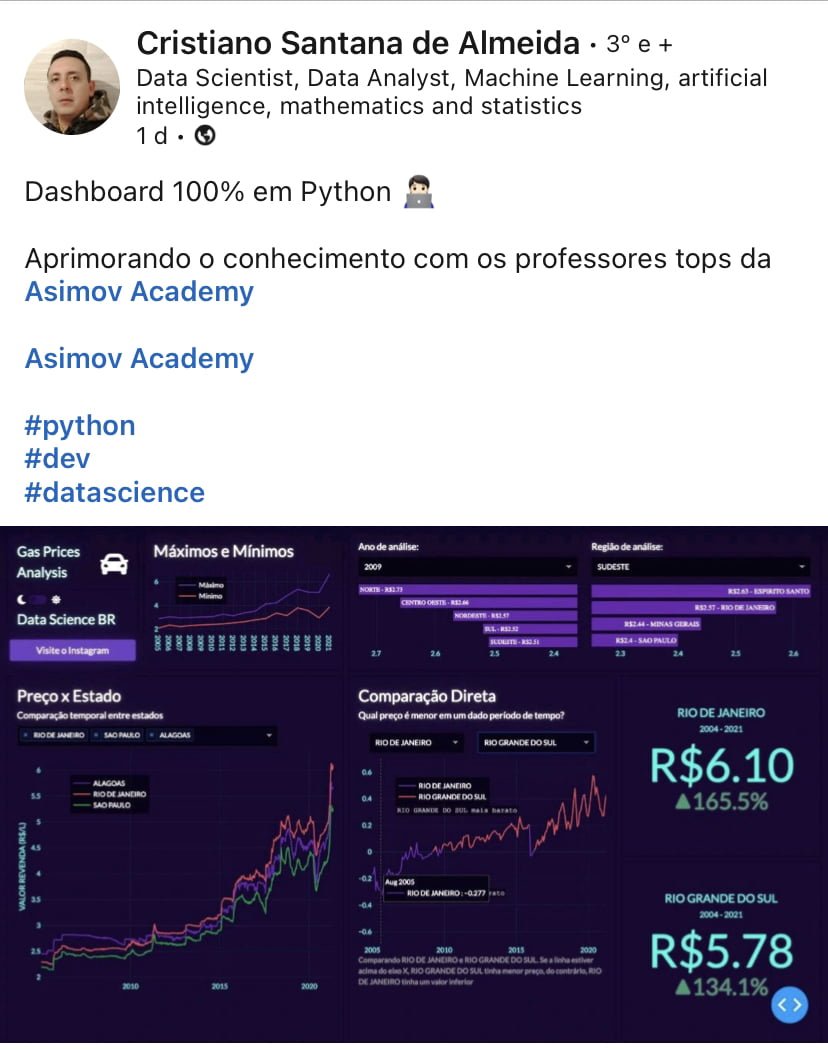Open Cristiano Santana de Almeida's profile photo
The image size is (828, 1050).
pyautogui.click(x=72, y=87)
